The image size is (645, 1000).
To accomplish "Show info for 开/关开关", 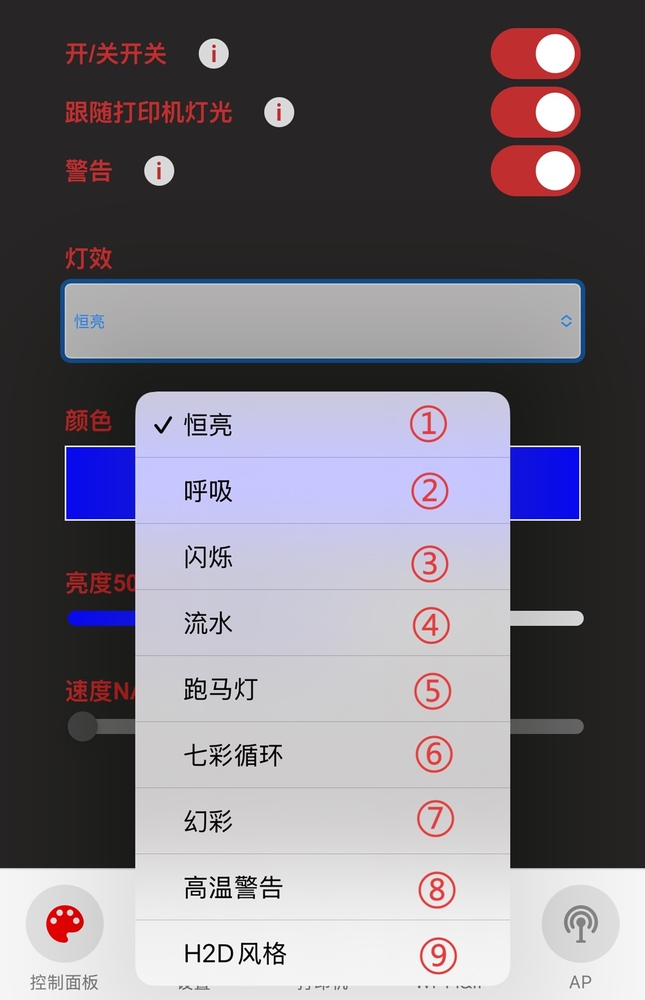I will click(x=213, y=54).
